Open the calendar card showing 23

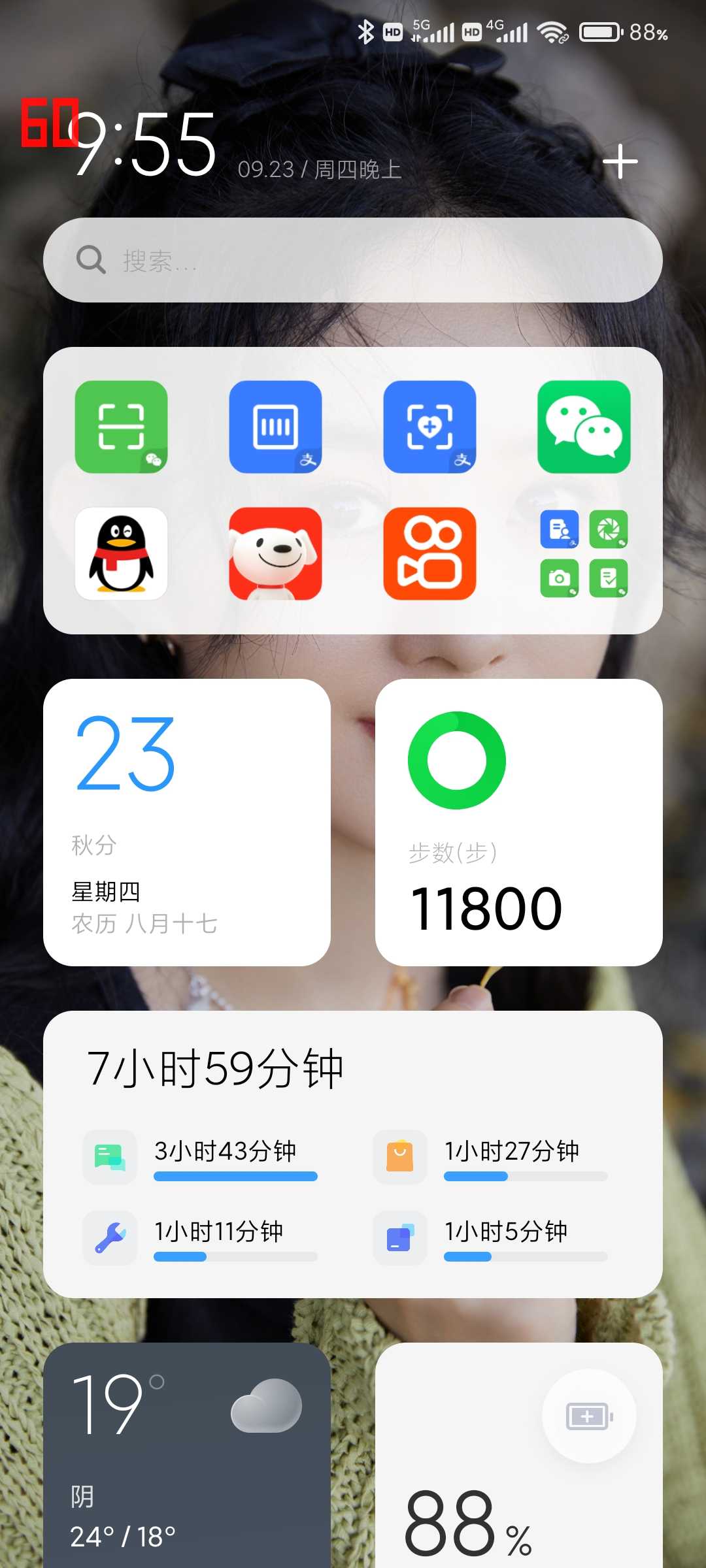[x=187, y=822]
